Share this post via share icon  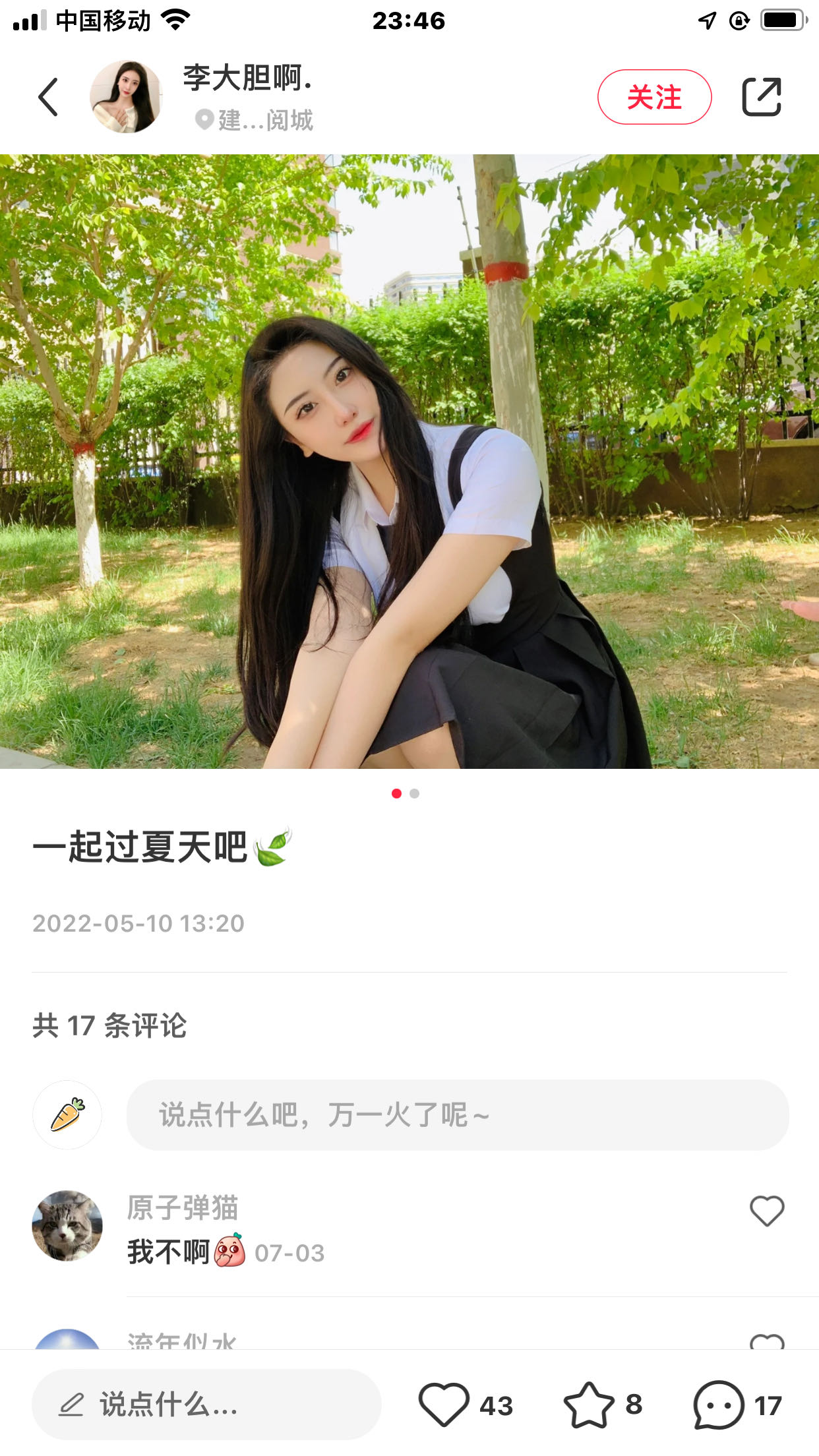(x=762, y=97)
